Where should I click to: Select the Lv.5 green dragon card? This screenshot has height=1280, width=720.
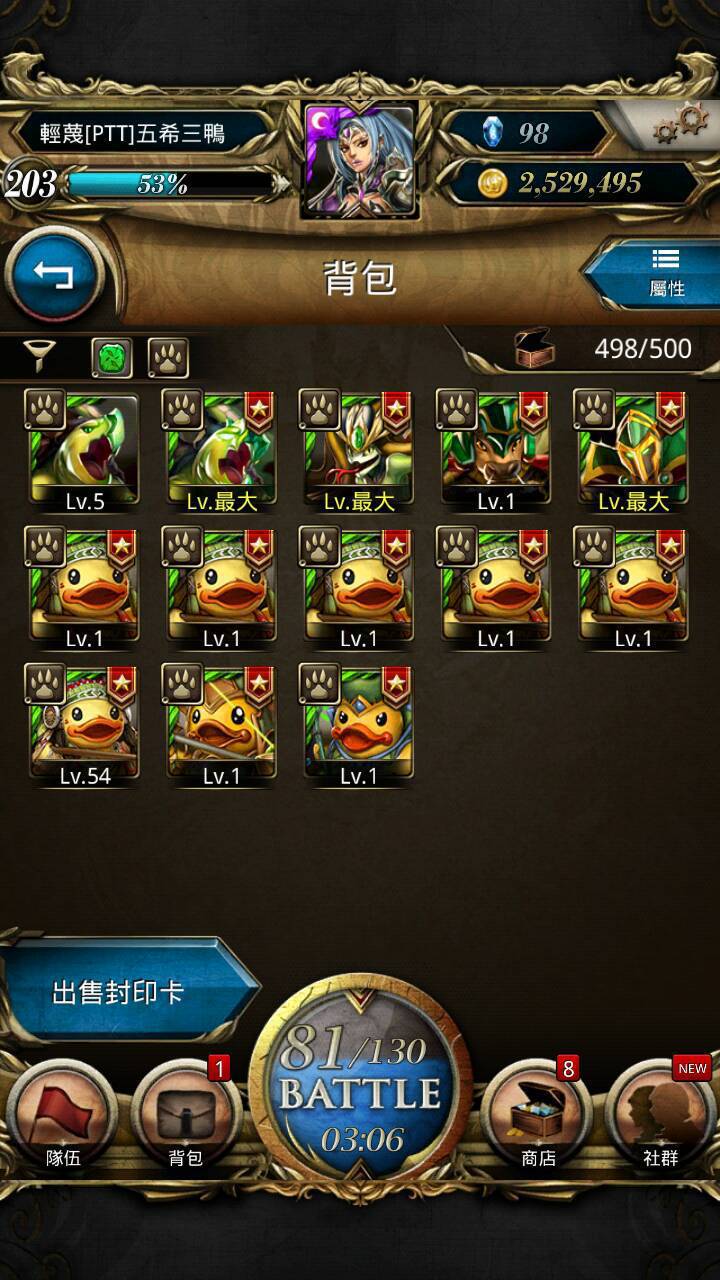tap(85, 452)
